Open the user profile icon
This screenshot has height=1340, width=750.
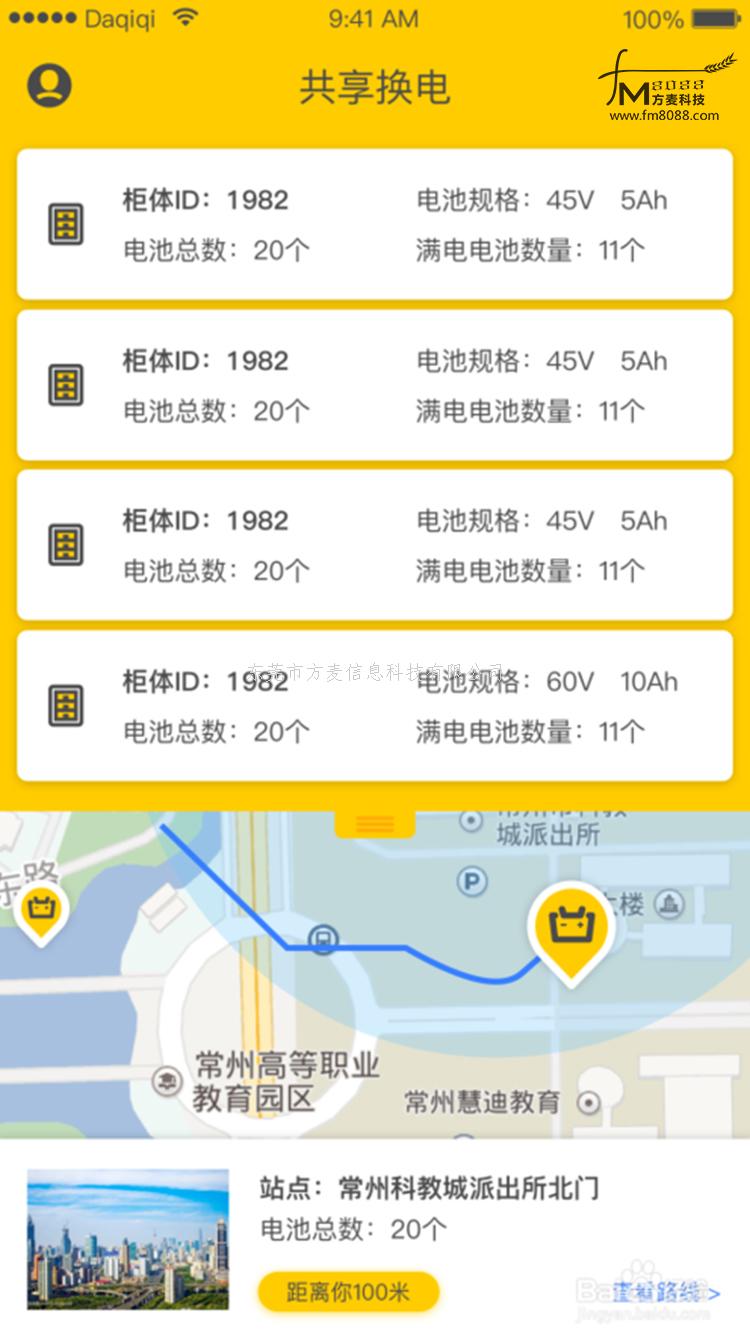[x=49, y=85]
